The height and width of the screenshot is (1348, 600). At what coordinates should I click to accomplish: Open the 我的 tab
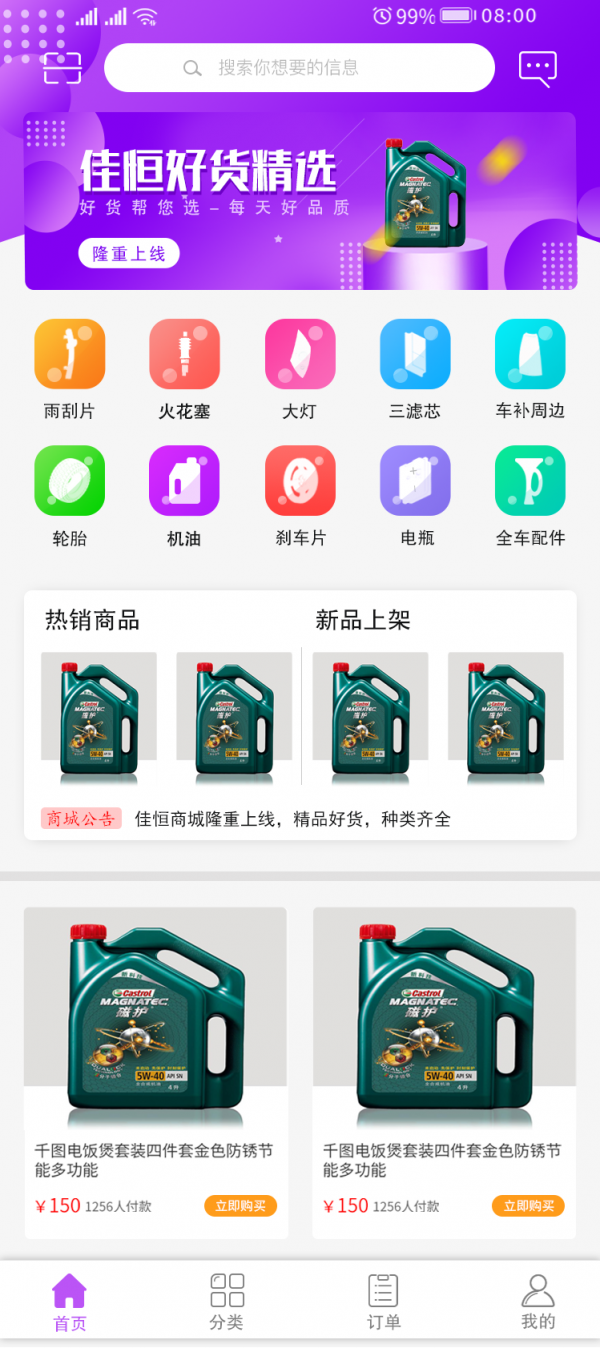pyautogui.click(x=538, y=1302)
